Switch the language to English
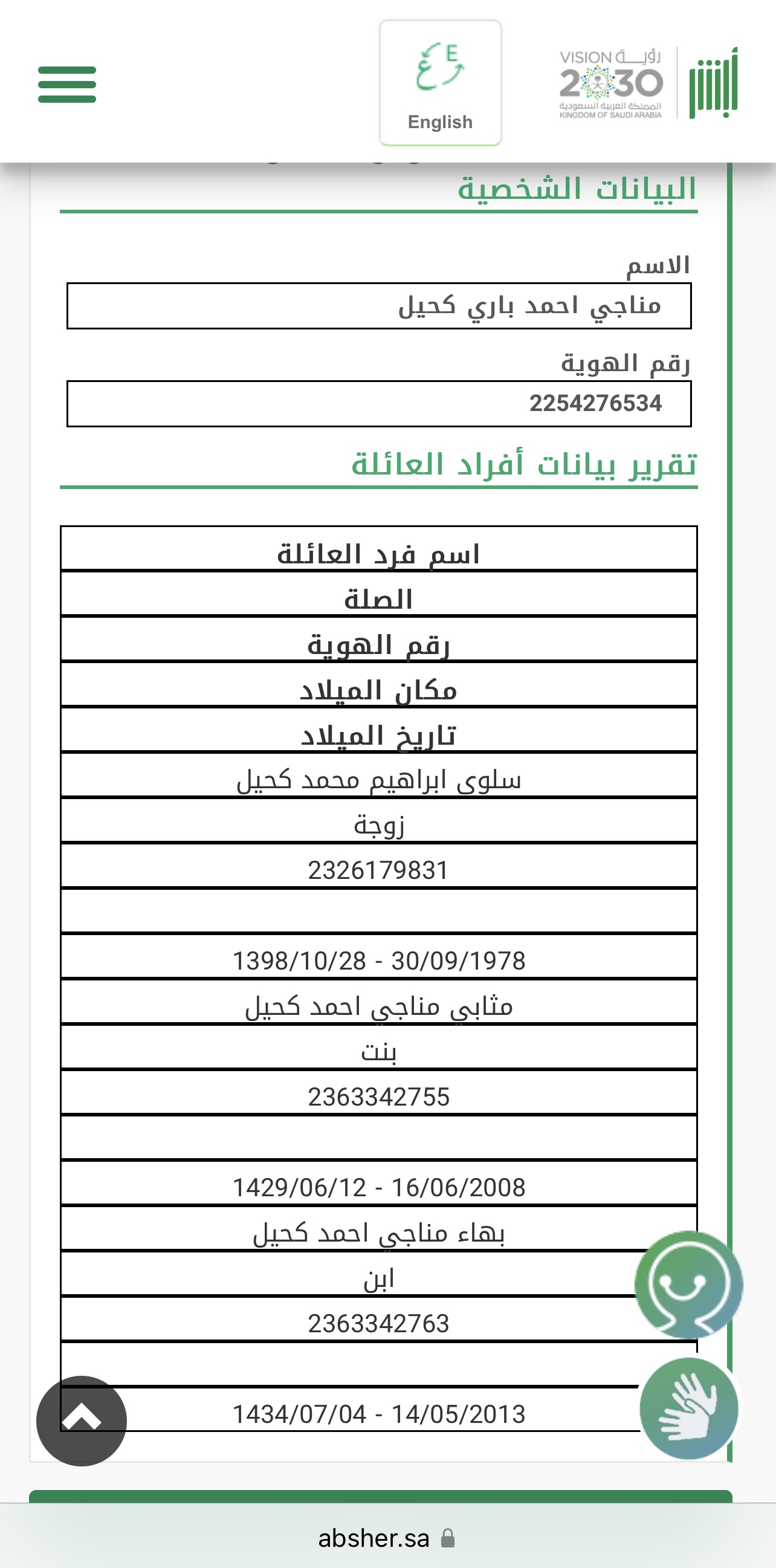Image resolution: width=776 pixels, height=1568 pixels. 440,83
